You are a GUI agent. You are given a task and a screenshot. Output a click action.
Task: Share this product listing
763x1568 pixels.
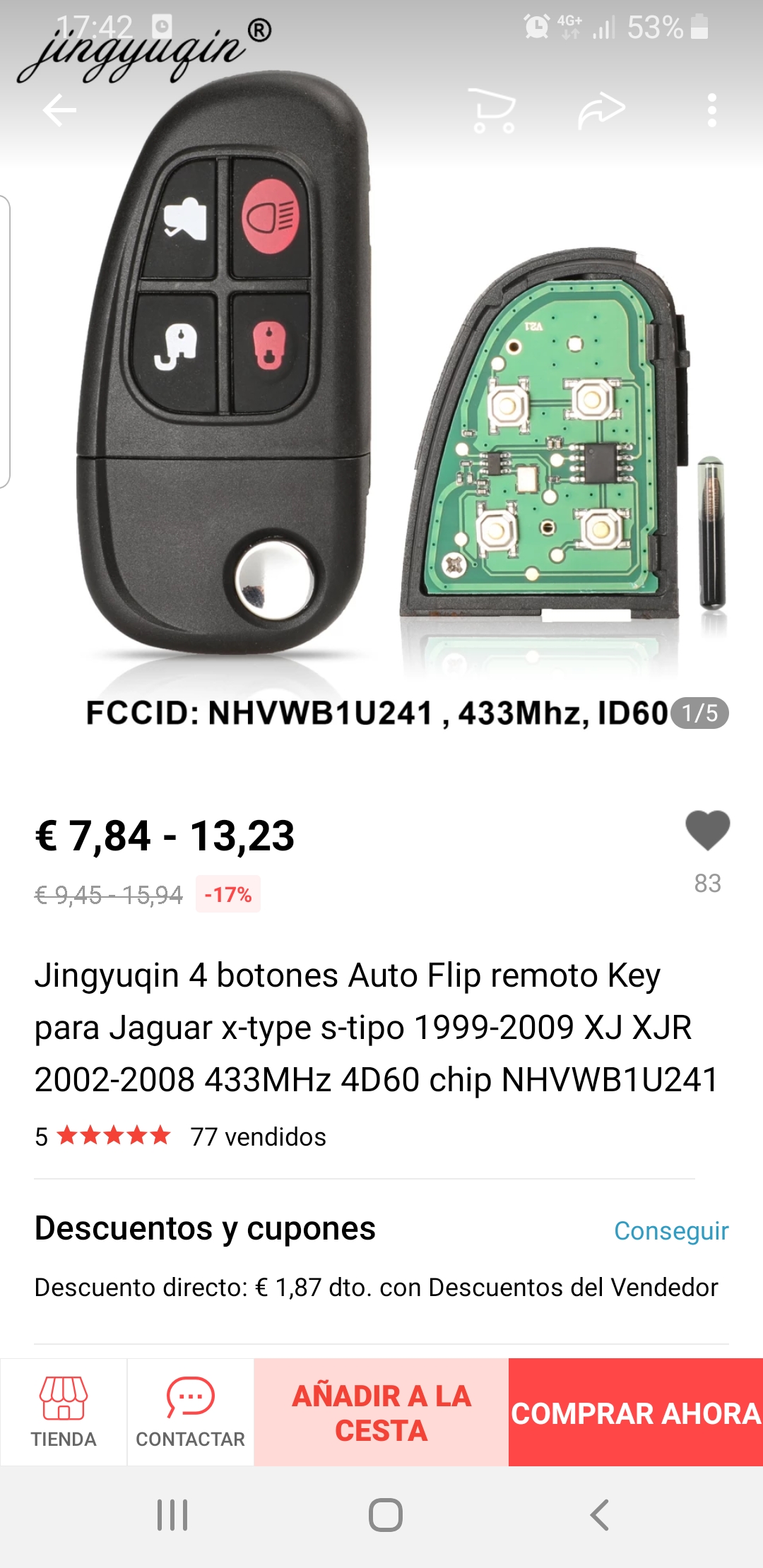pos(601,110)
